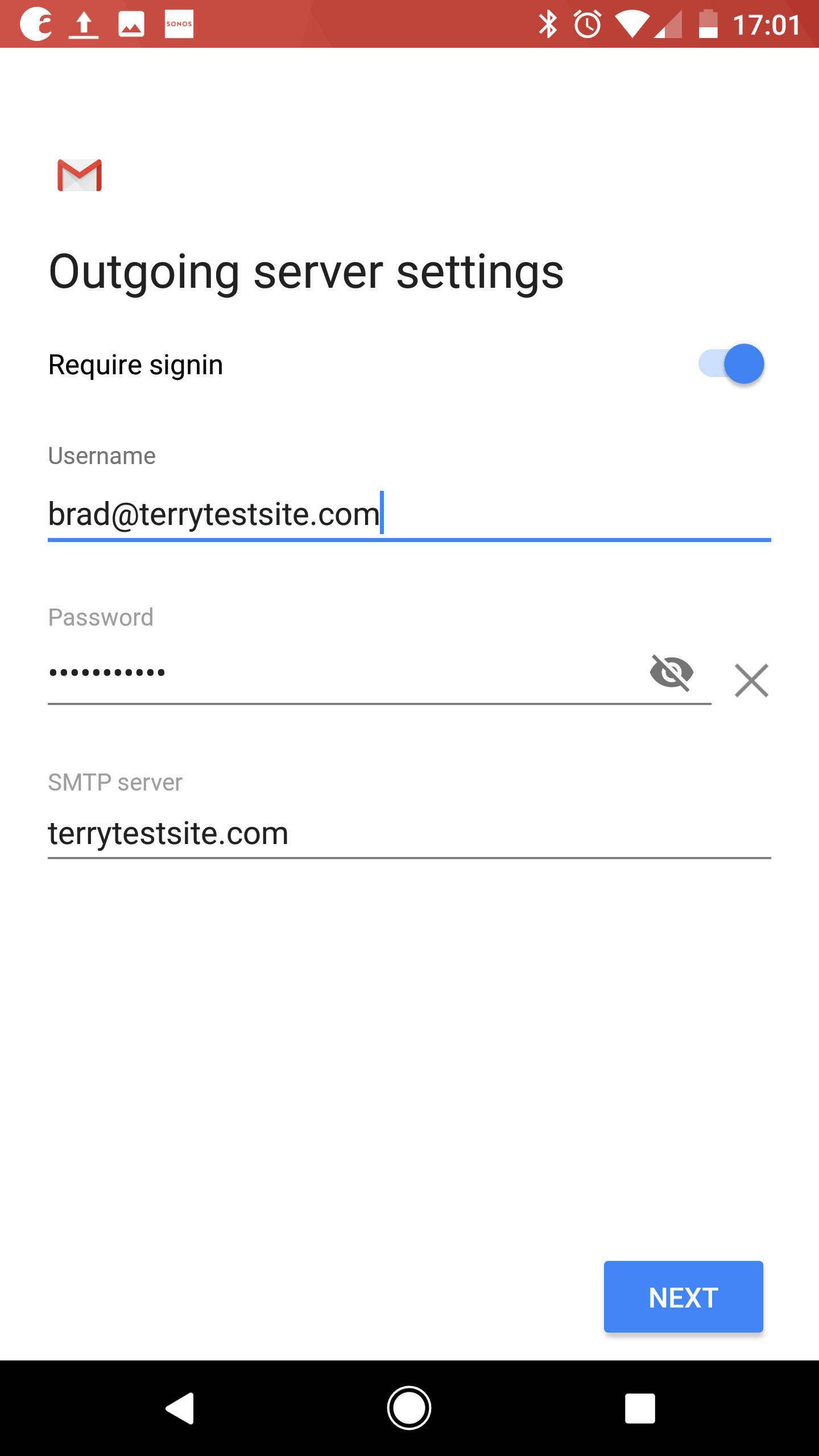Toggle the Require signin switch

[731, 364]
